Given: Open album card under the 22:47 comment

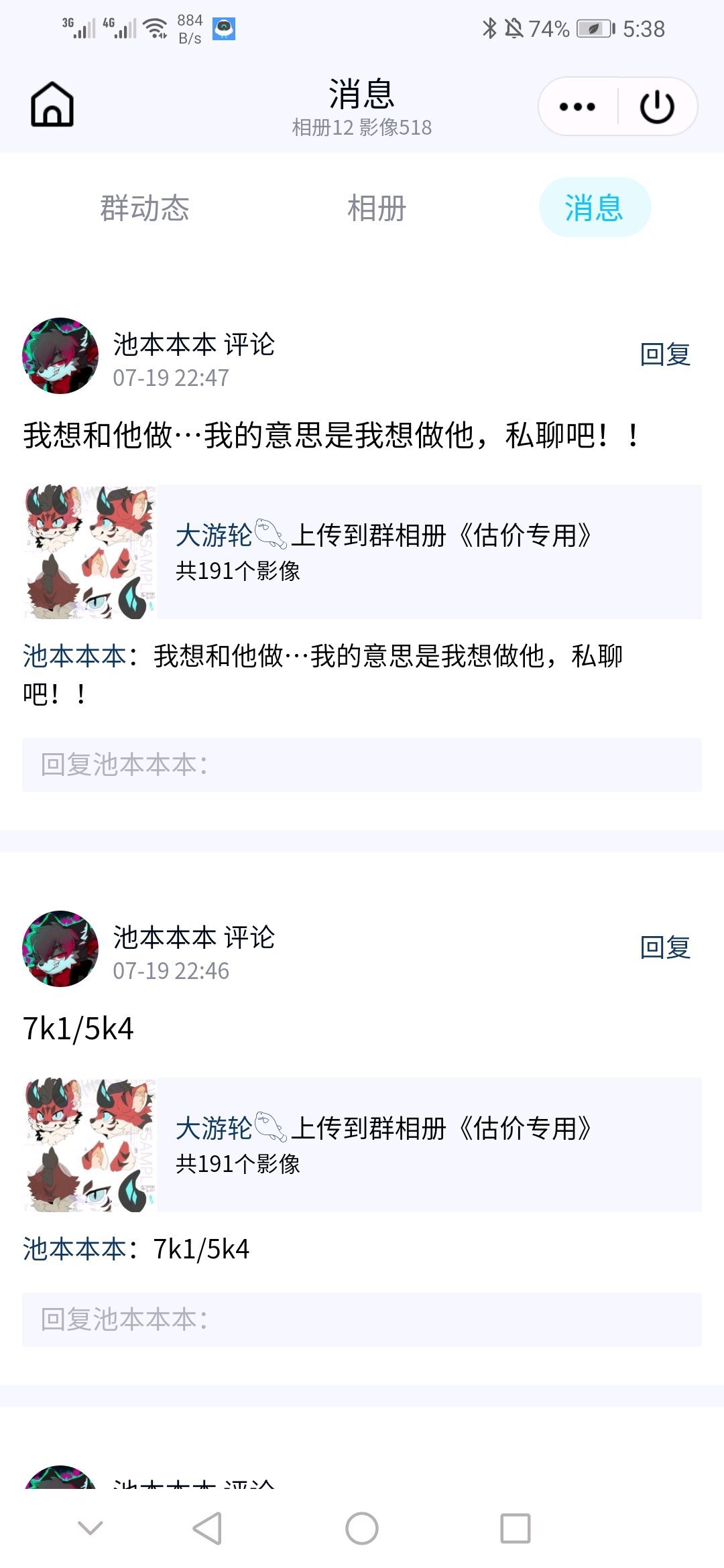Looking at the screenshot, I should pos(362,551).
